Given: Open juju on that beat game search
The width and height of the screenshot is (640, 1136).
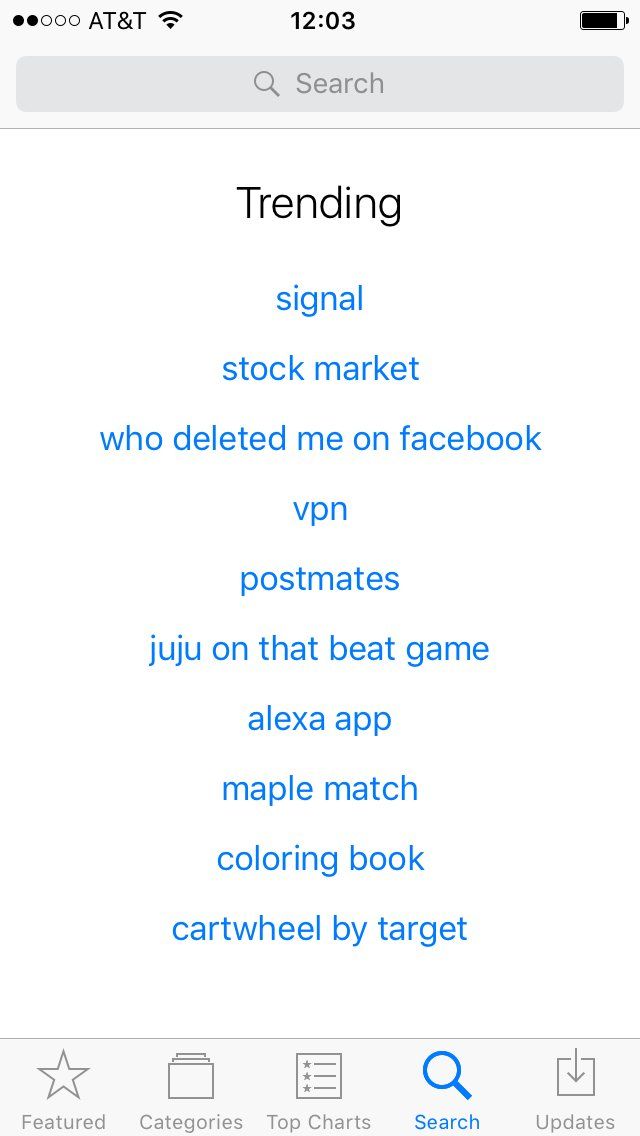Looking at the screenshot, I should click(x=320, y=649).
